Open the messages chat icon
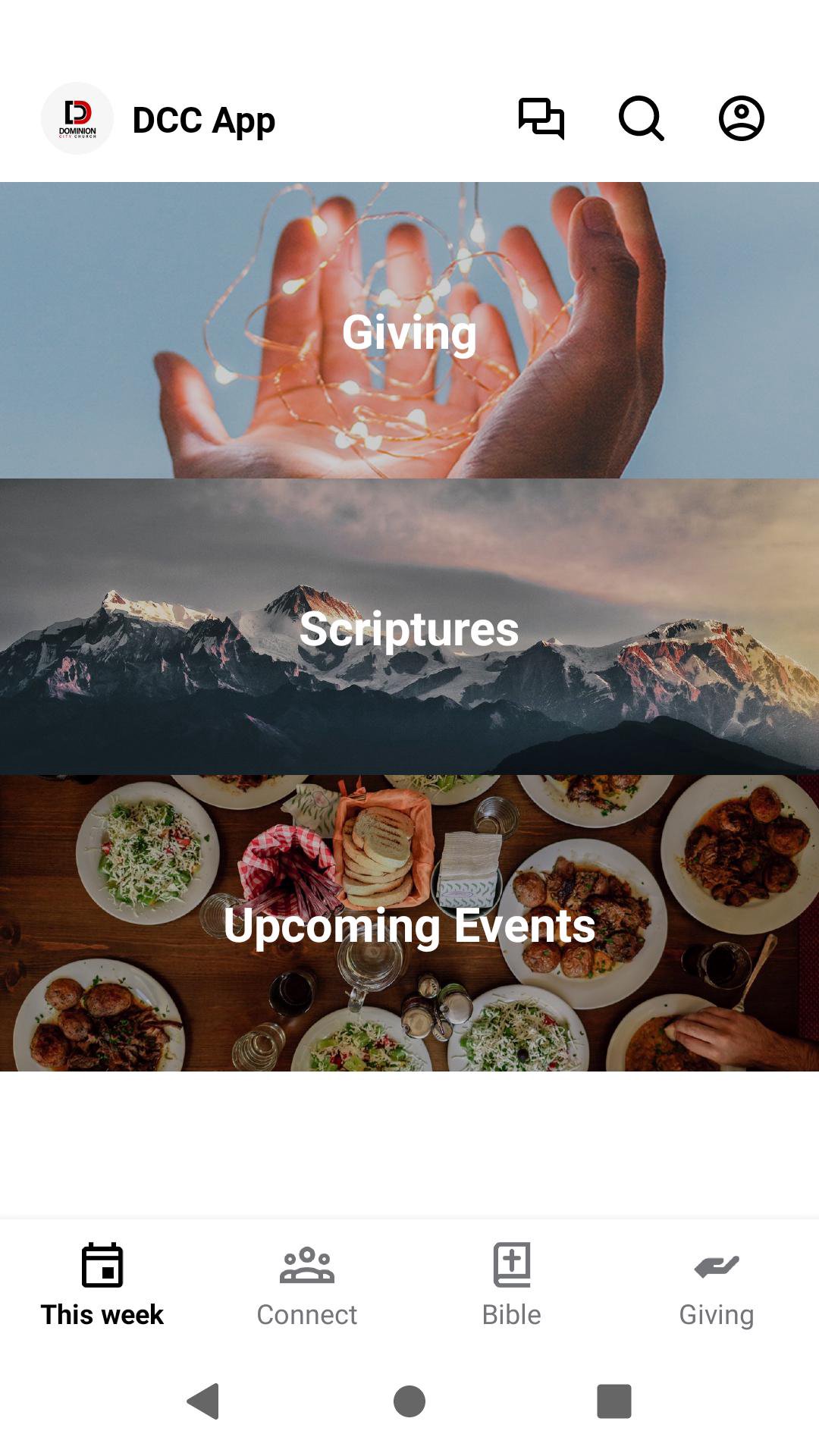This screenshot has width=819, height=1456. coord(541,118)
